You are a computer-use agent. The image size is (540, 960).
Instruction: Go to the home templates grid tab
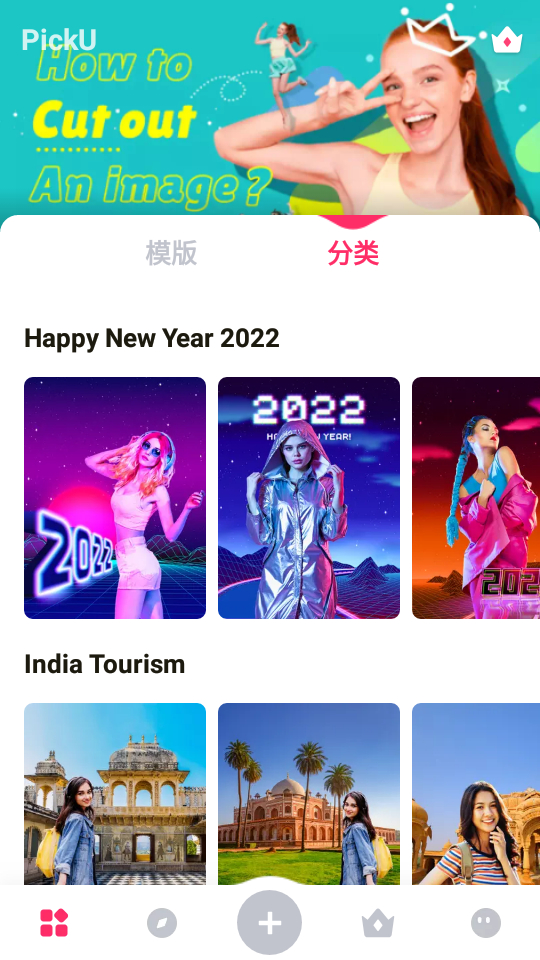point(54,923)
